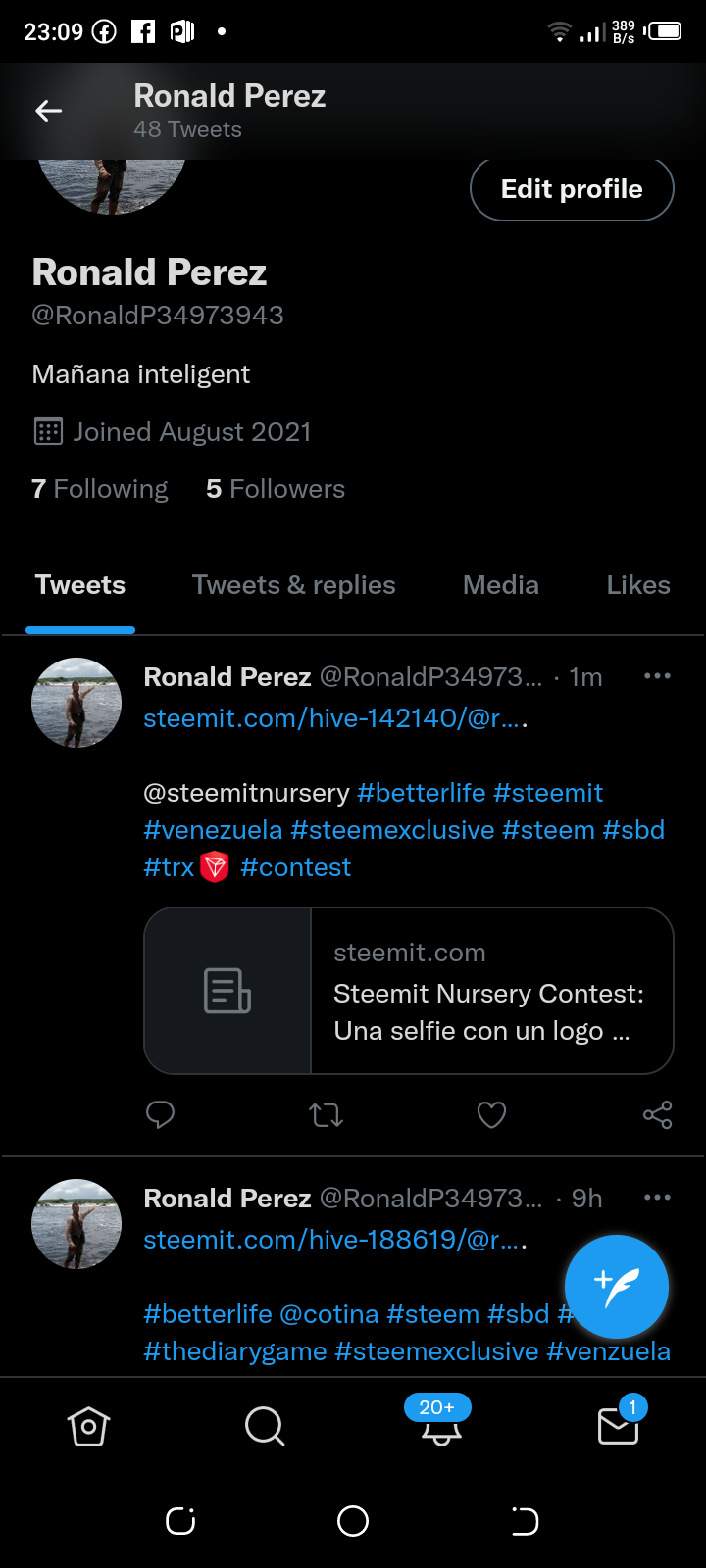
Task: Open the #betterlife hashtag in the 1m tweet
Action: pyautogui.click(x=422, y=793)
